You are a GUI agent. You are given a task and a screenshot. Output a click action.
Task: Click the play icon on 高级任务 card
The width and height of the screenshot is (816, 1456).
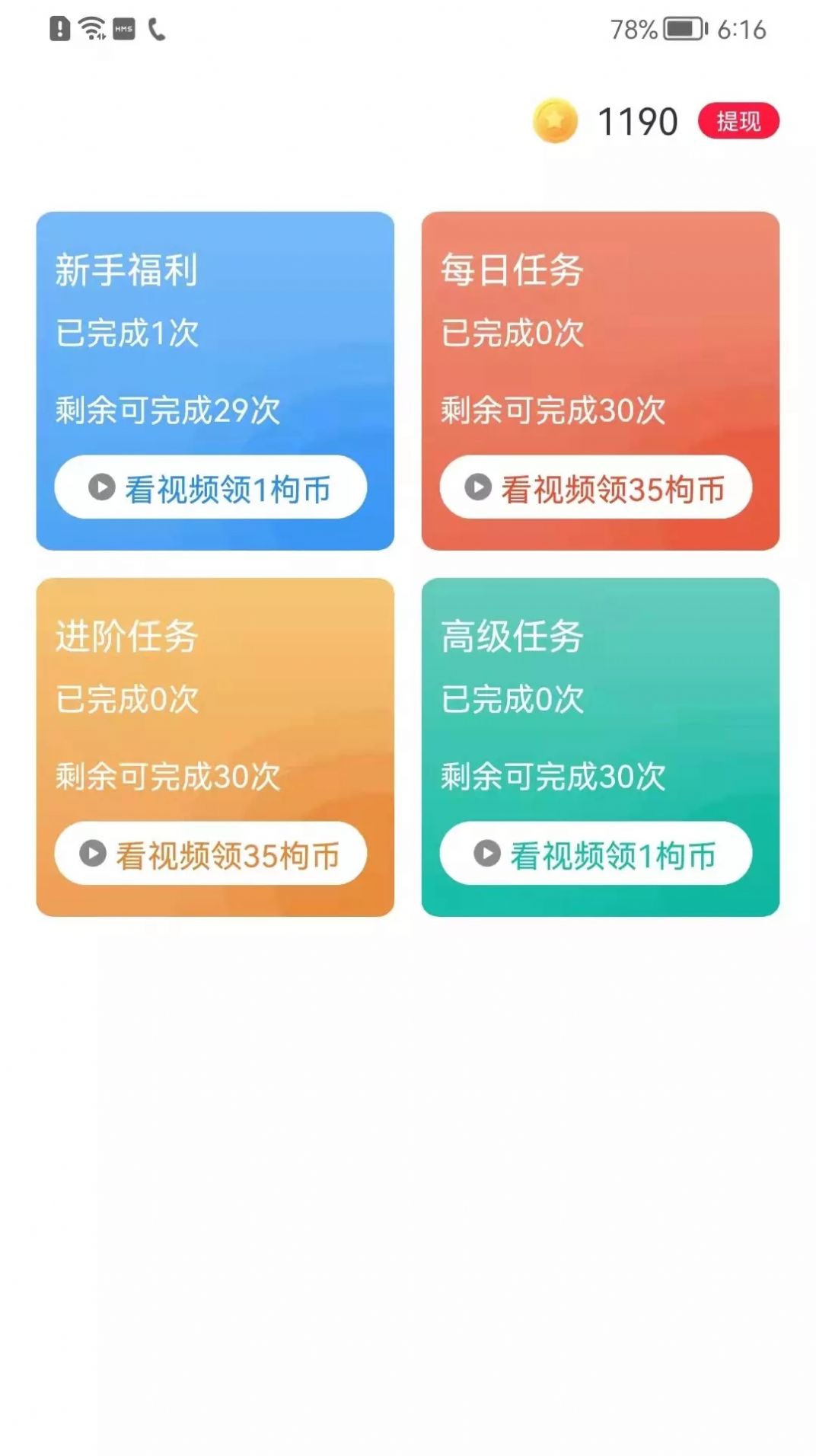pos(486,853)
